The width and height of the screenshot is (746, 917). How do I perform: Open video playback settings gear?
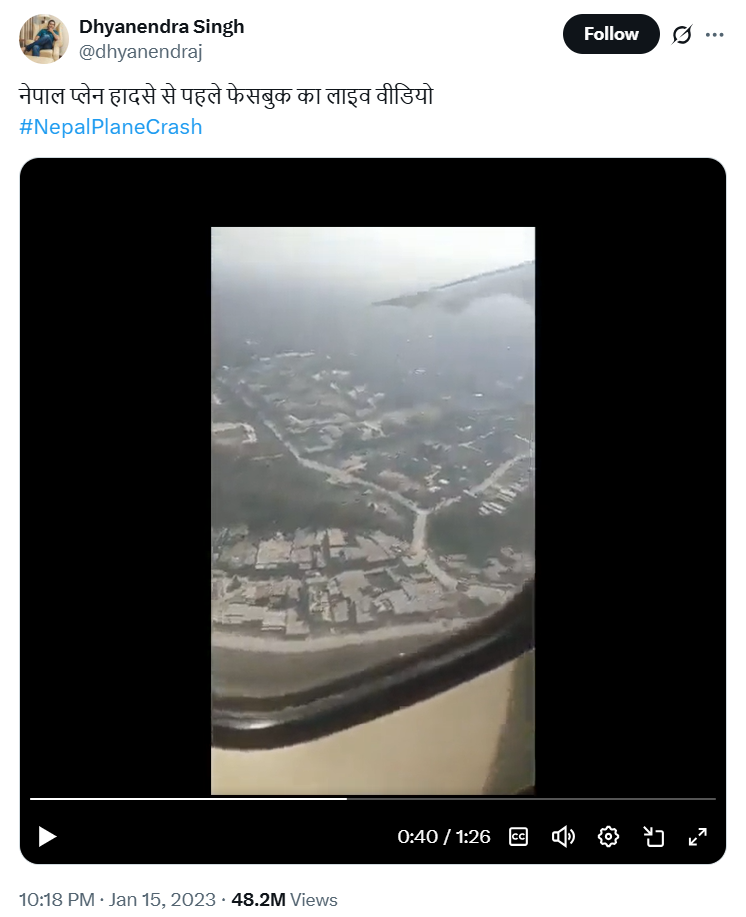[x=608, y=837]
